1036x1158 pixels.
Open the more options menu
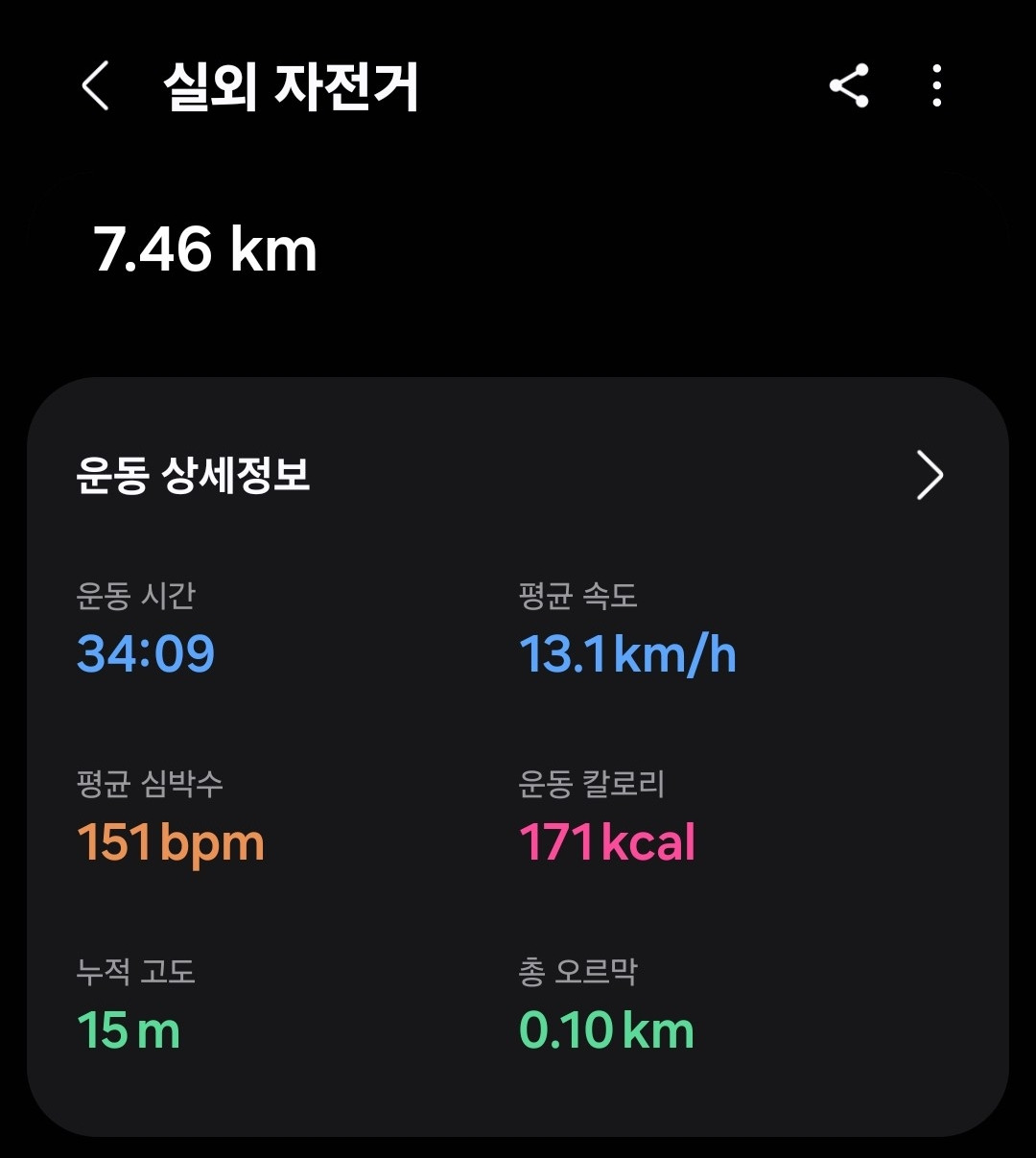936,86
